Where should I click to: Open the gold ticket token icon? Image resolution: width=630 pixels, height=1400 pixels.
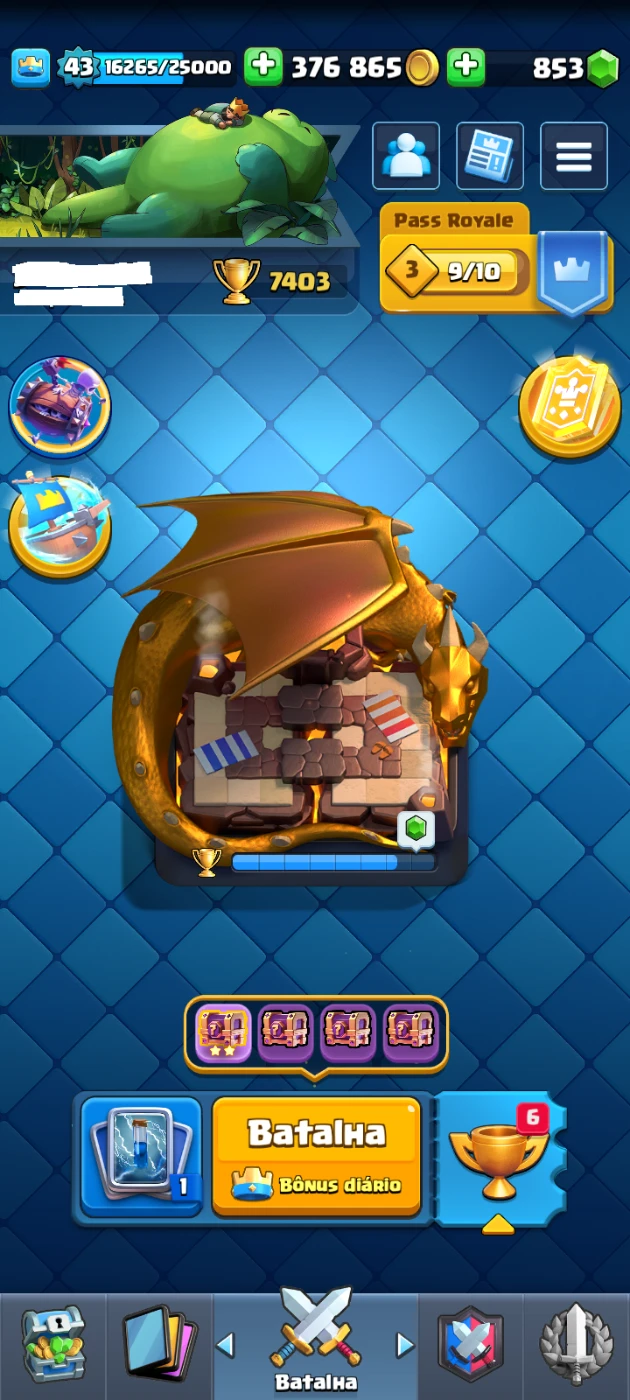569,407
